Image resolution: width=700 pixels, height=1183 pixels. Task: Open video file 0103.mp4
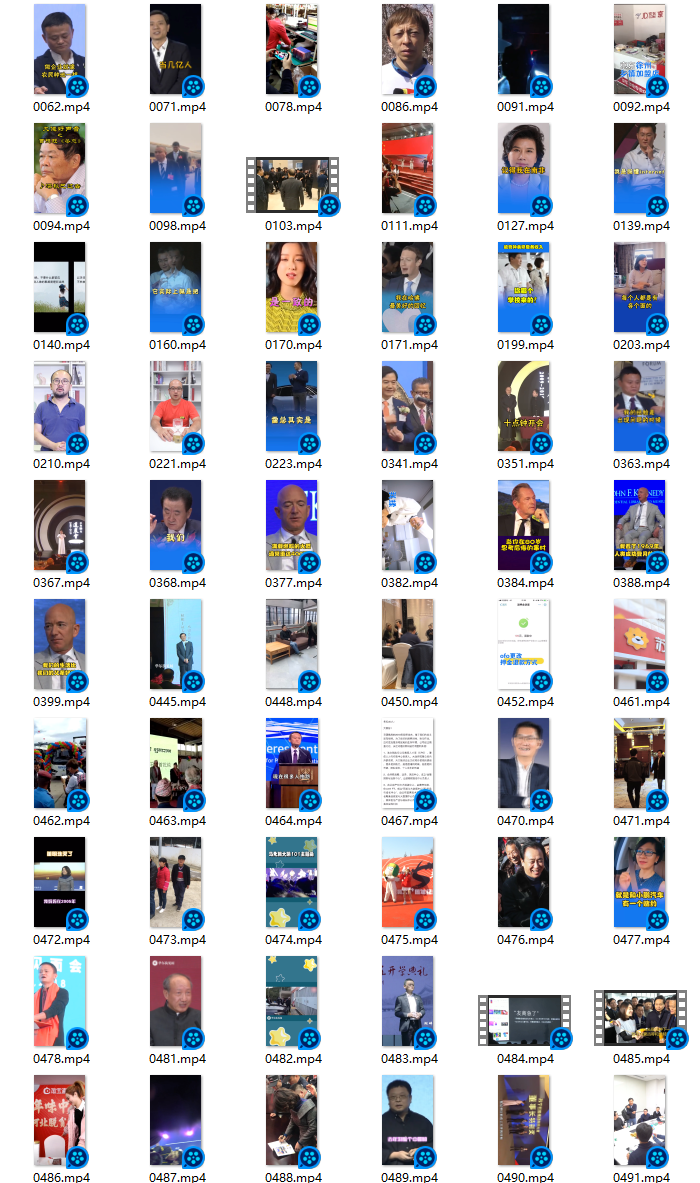(x=293, y=184)
